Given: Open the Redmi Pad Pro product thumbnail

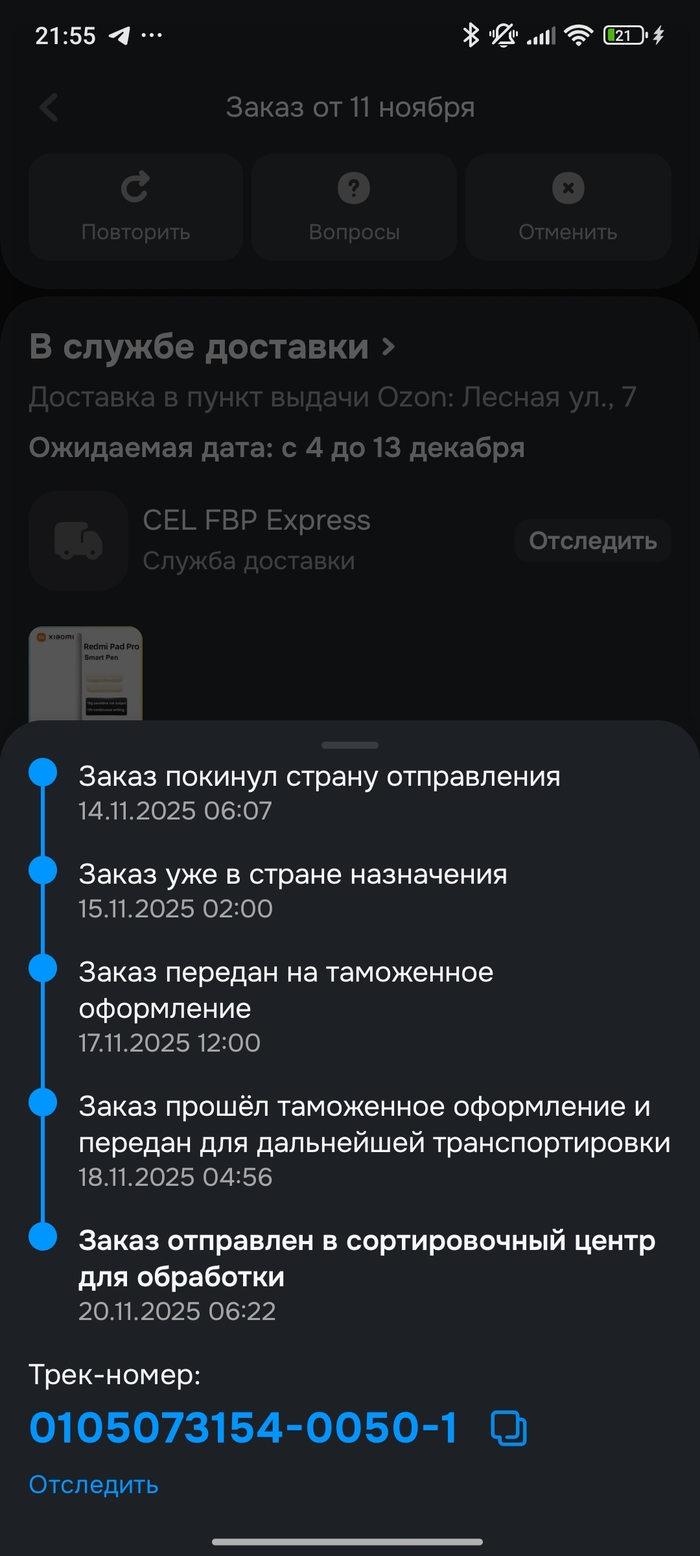Looking at the screenshot, I should (86, 674).
